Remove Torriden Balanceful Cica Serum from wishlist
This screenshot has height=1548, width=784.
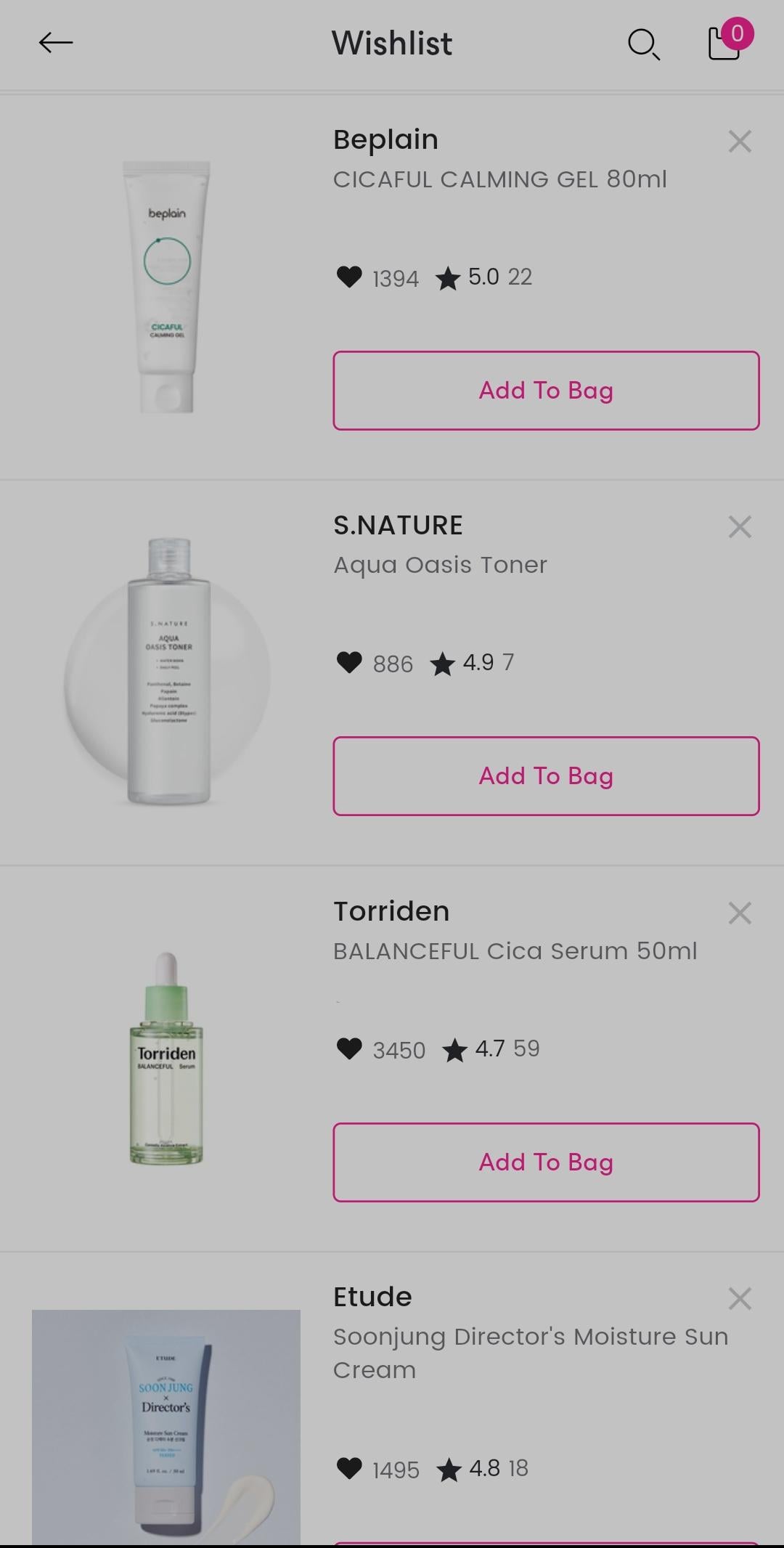(739, 913)
